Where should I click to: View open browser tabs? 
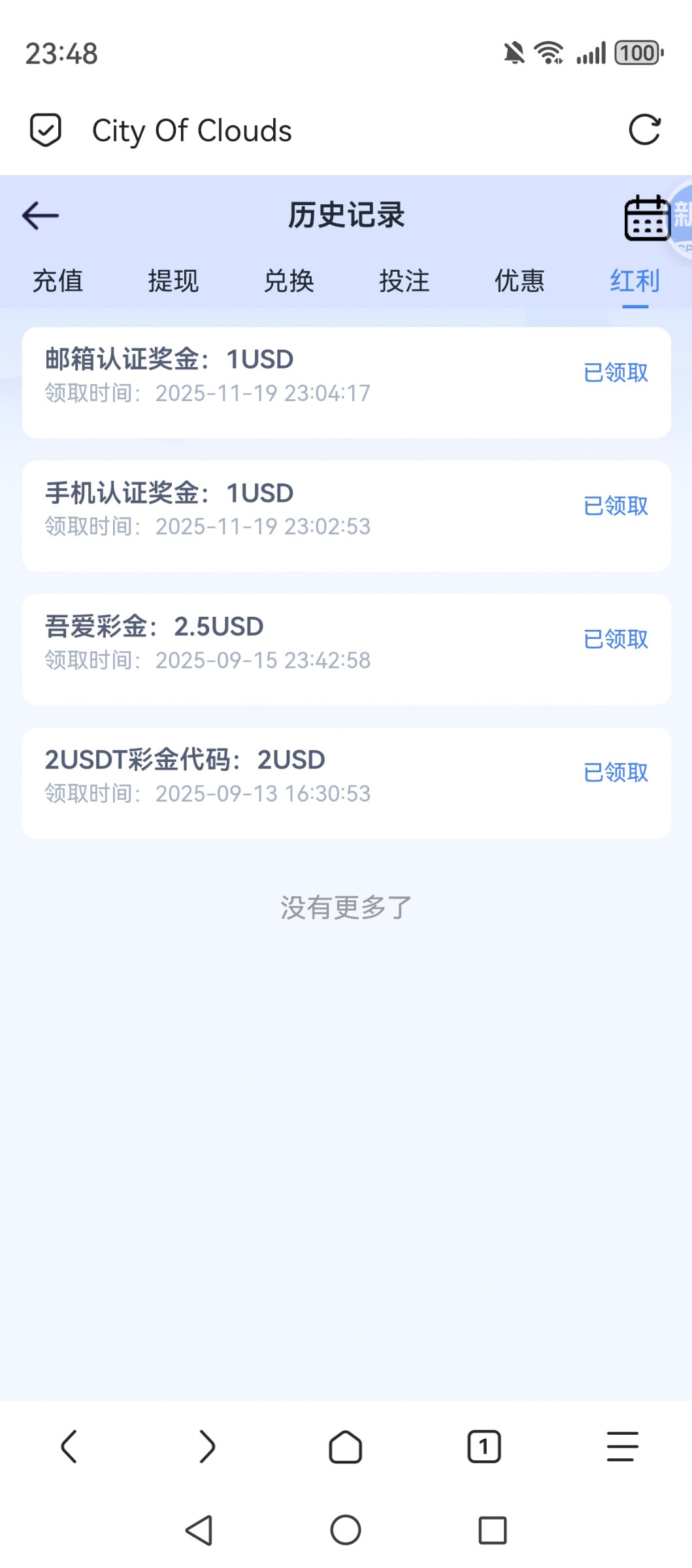click(x=484, y=1446)
